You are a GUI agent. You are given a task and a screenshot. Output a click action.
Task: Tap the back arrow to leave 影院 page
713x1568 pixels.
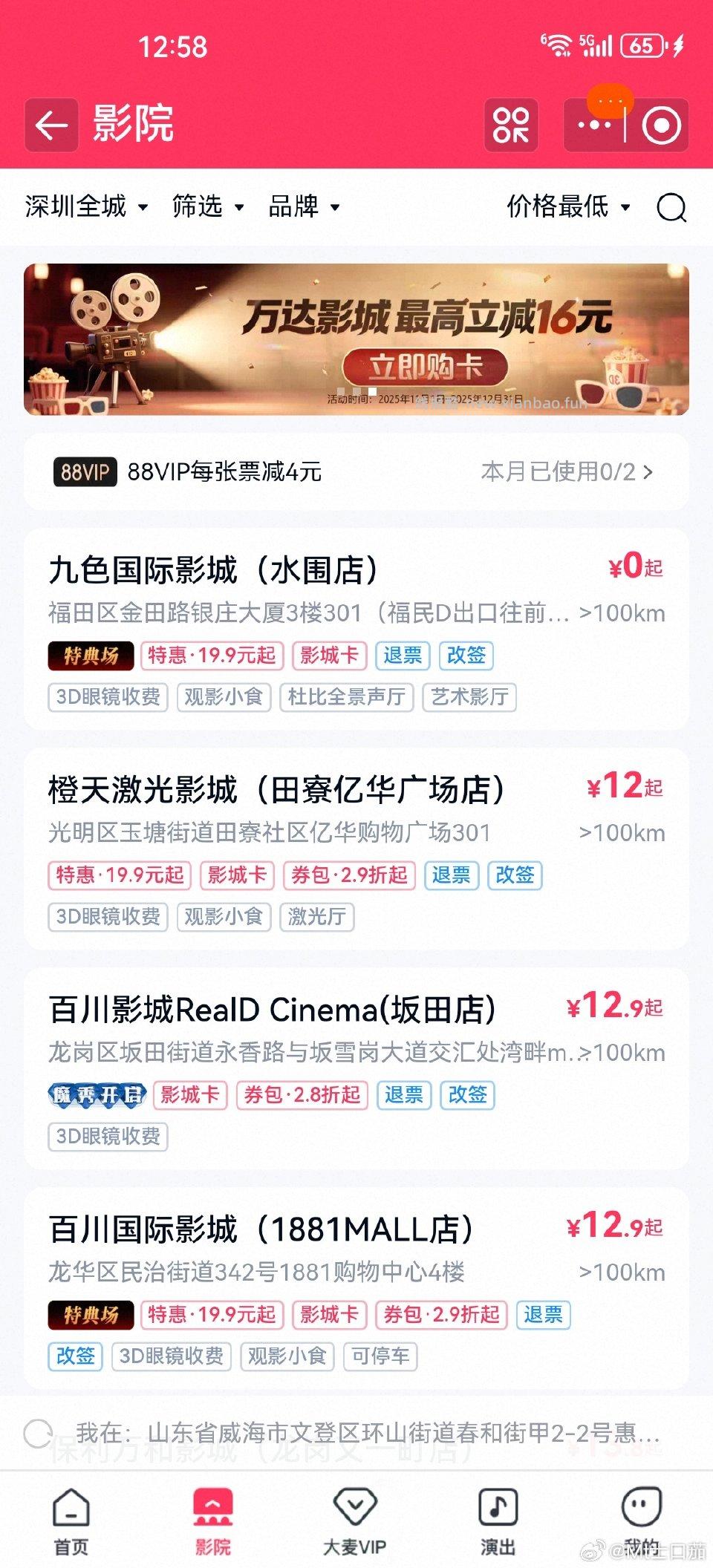pyautogui.click(x=51, y=124)
